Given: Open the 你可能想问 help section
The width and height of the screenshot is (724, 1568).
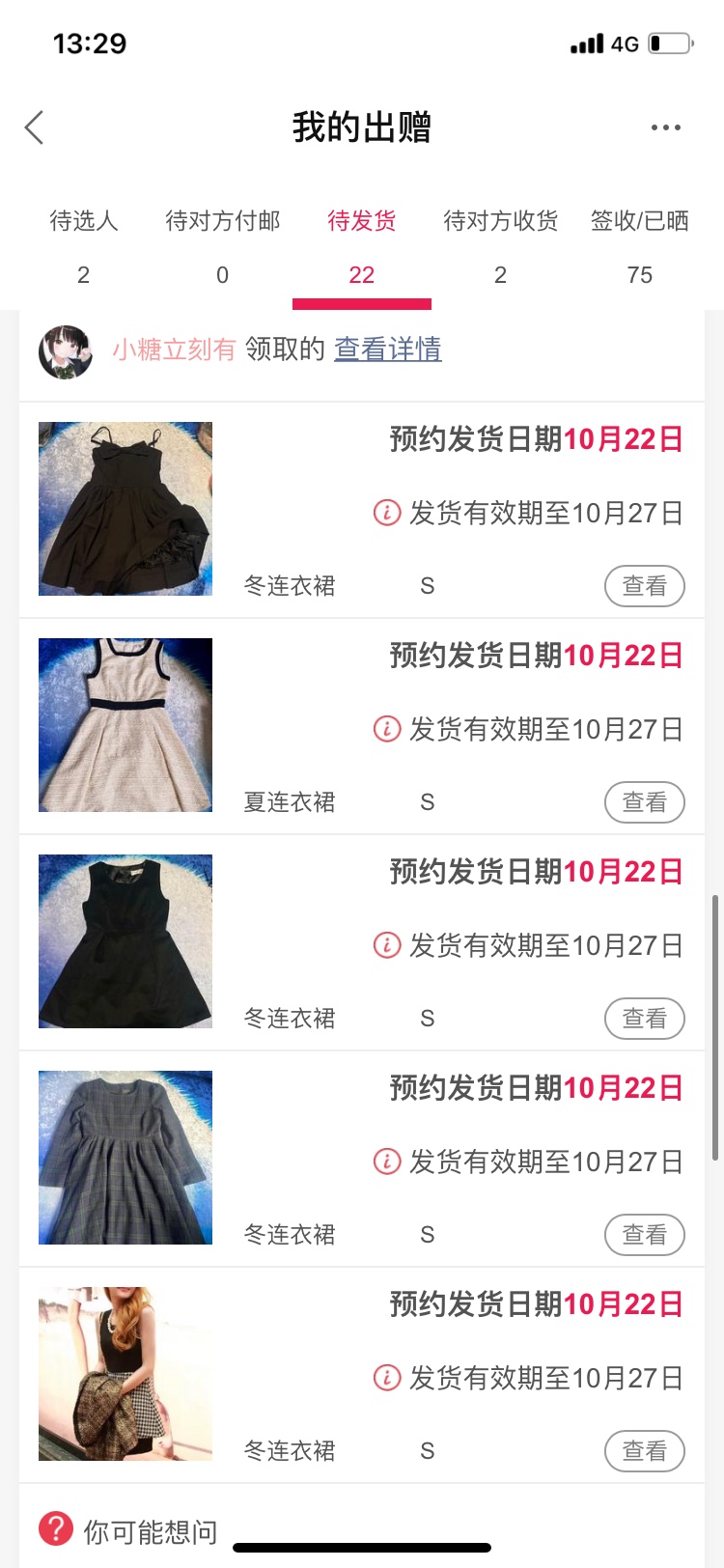Looking at the screenshot, I should 129,1530.
